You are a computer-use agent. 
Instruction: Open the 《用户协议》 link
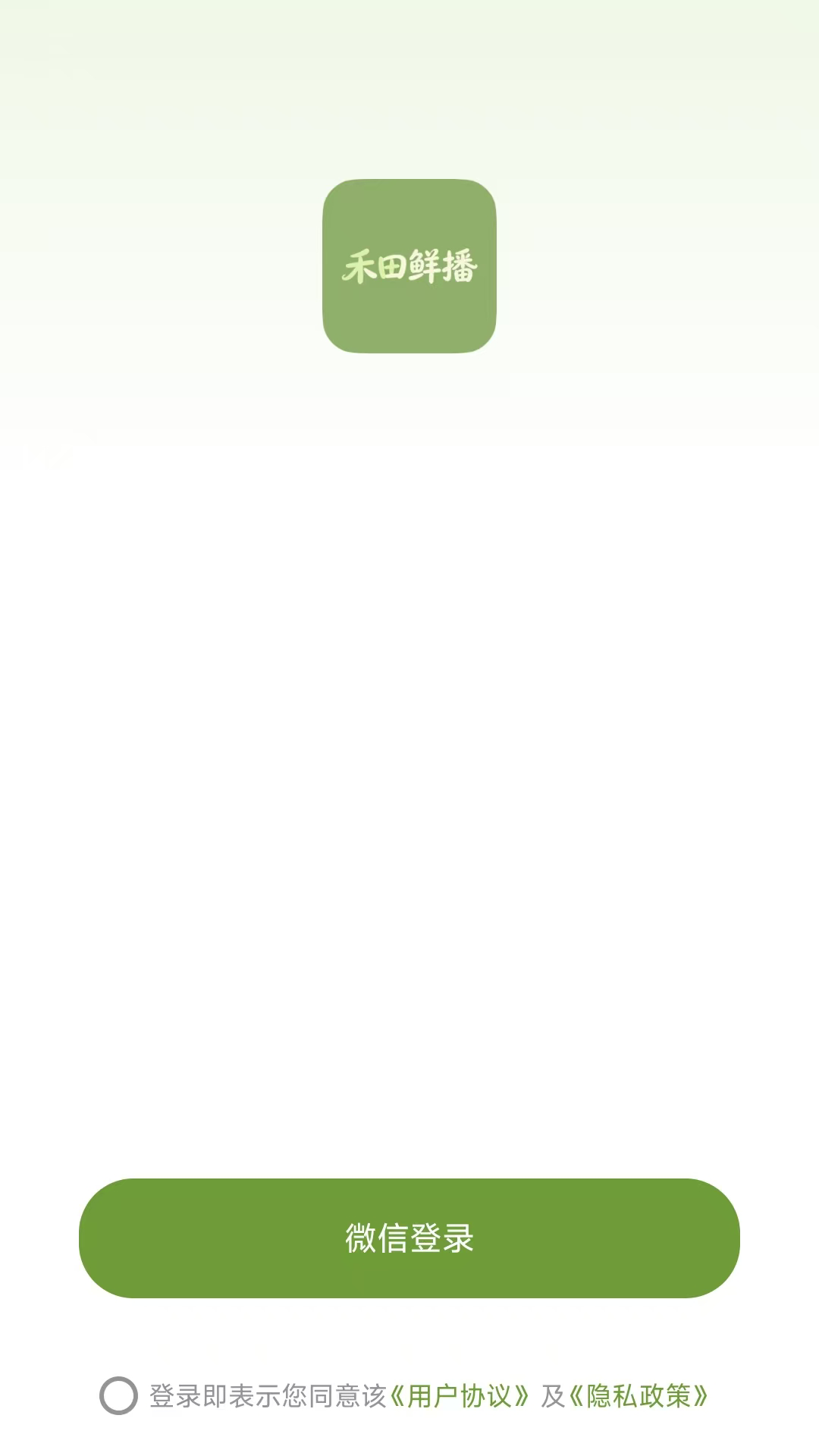(x=460, y=1396)
